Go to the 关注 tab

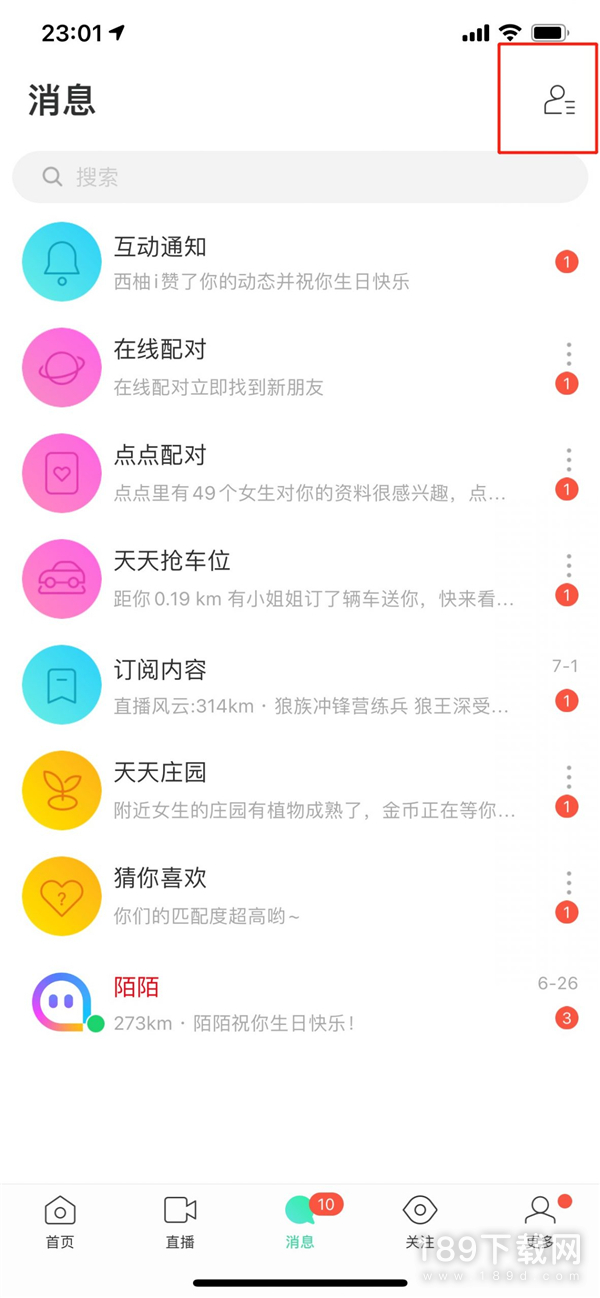[420, 1222]
